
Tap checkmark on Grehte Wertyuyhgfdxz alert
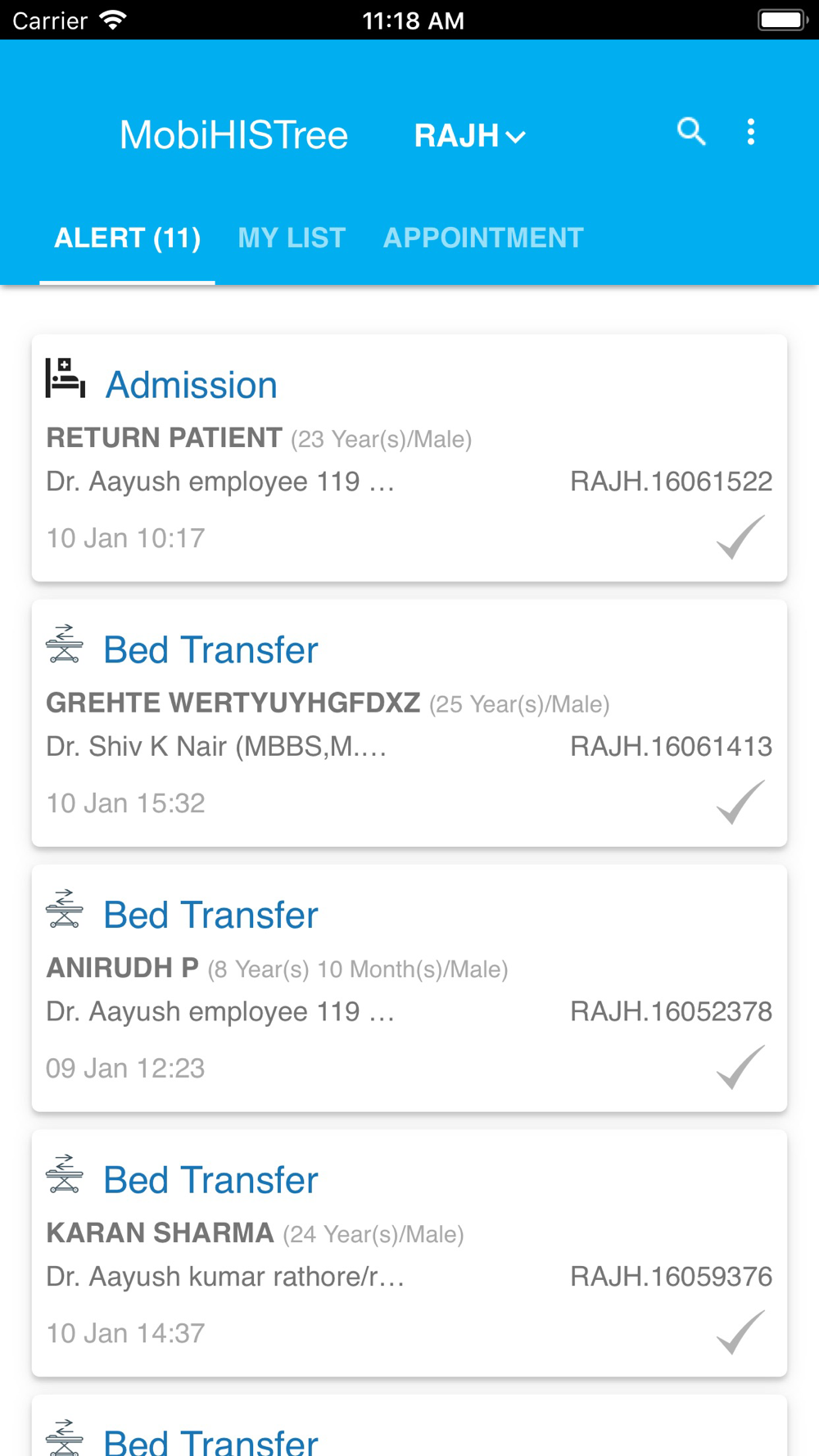point(740,803)
